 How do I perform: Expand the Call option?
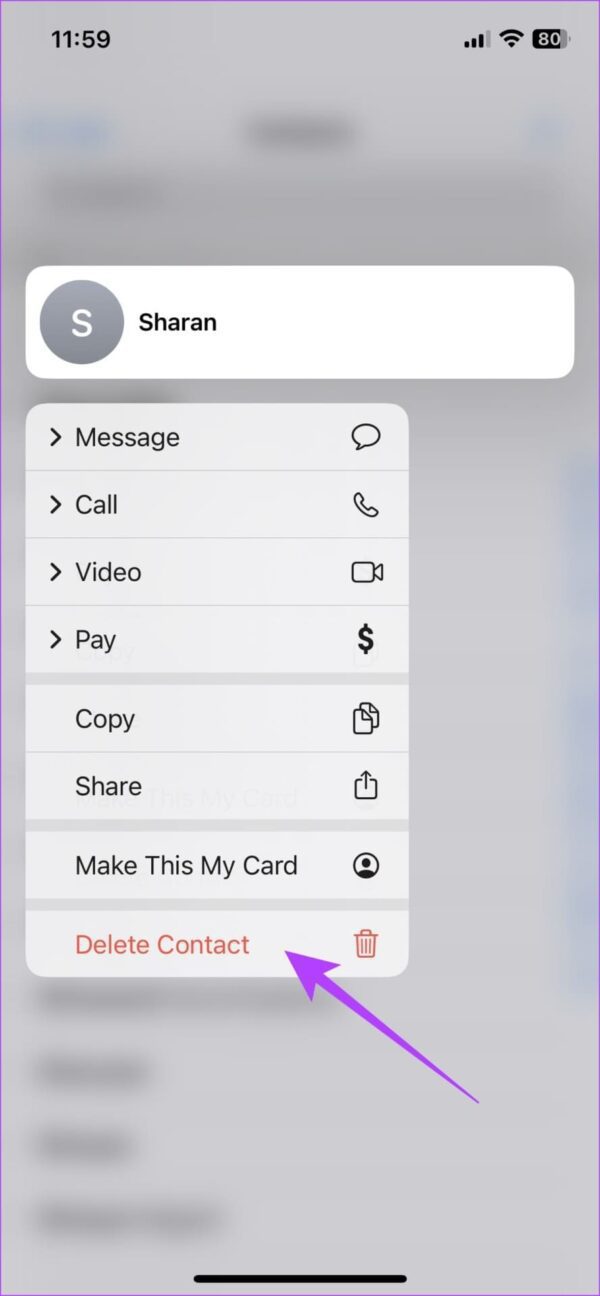(216, 505)
